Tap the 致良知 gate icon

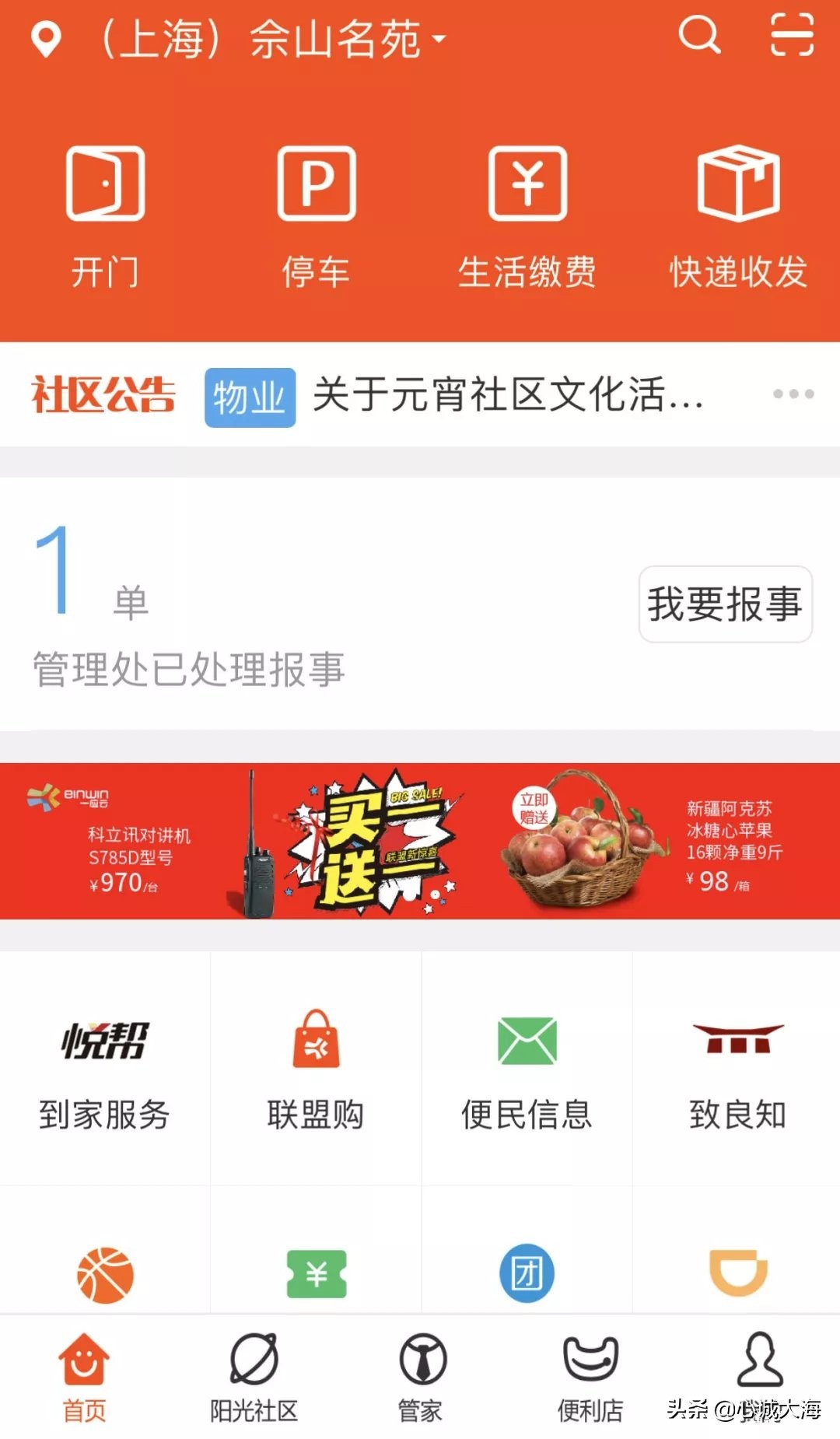[x=737, y=1040]
